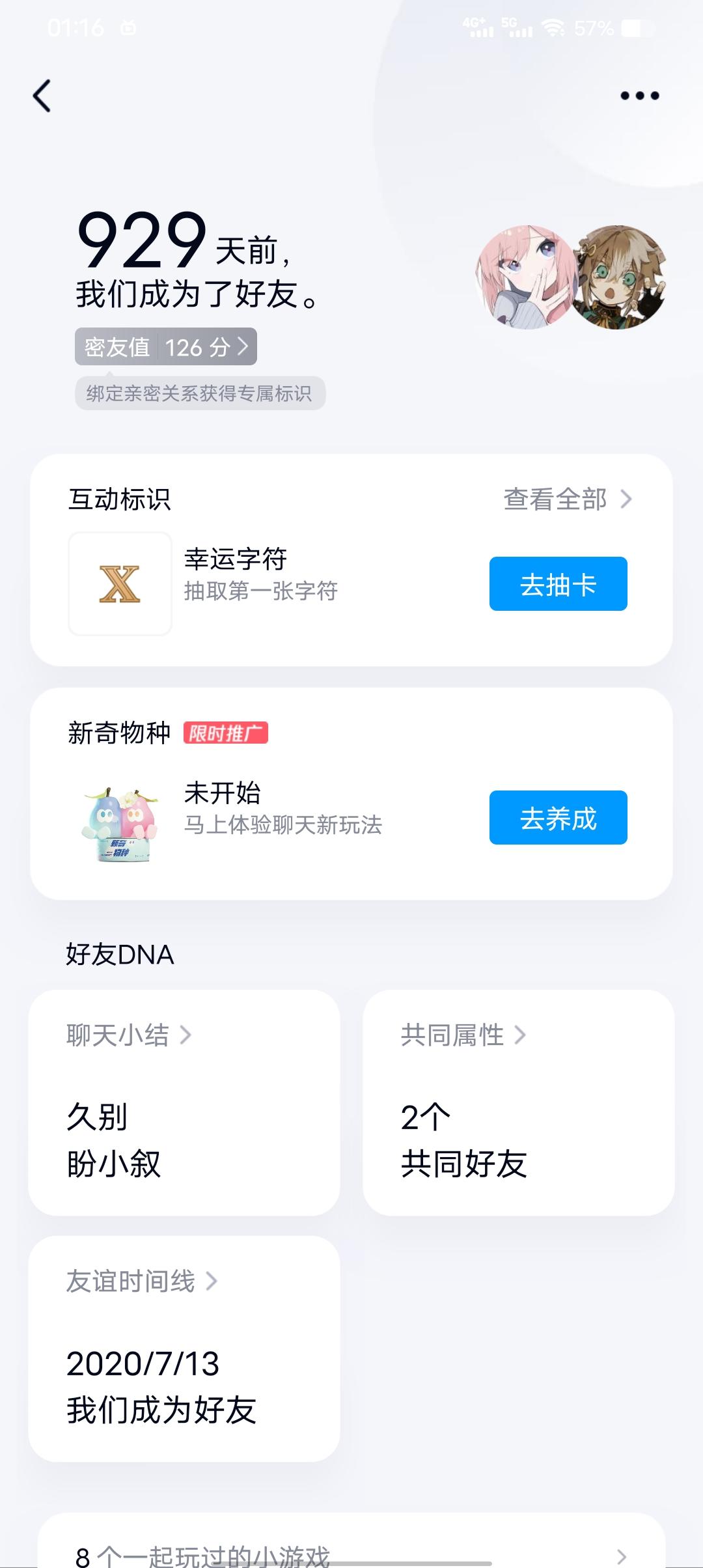The width and height of the screenshot is (703, 1568).
Task: Tap the 绑定亲密关系获得专属标识 hint
Action: point(200,394)
